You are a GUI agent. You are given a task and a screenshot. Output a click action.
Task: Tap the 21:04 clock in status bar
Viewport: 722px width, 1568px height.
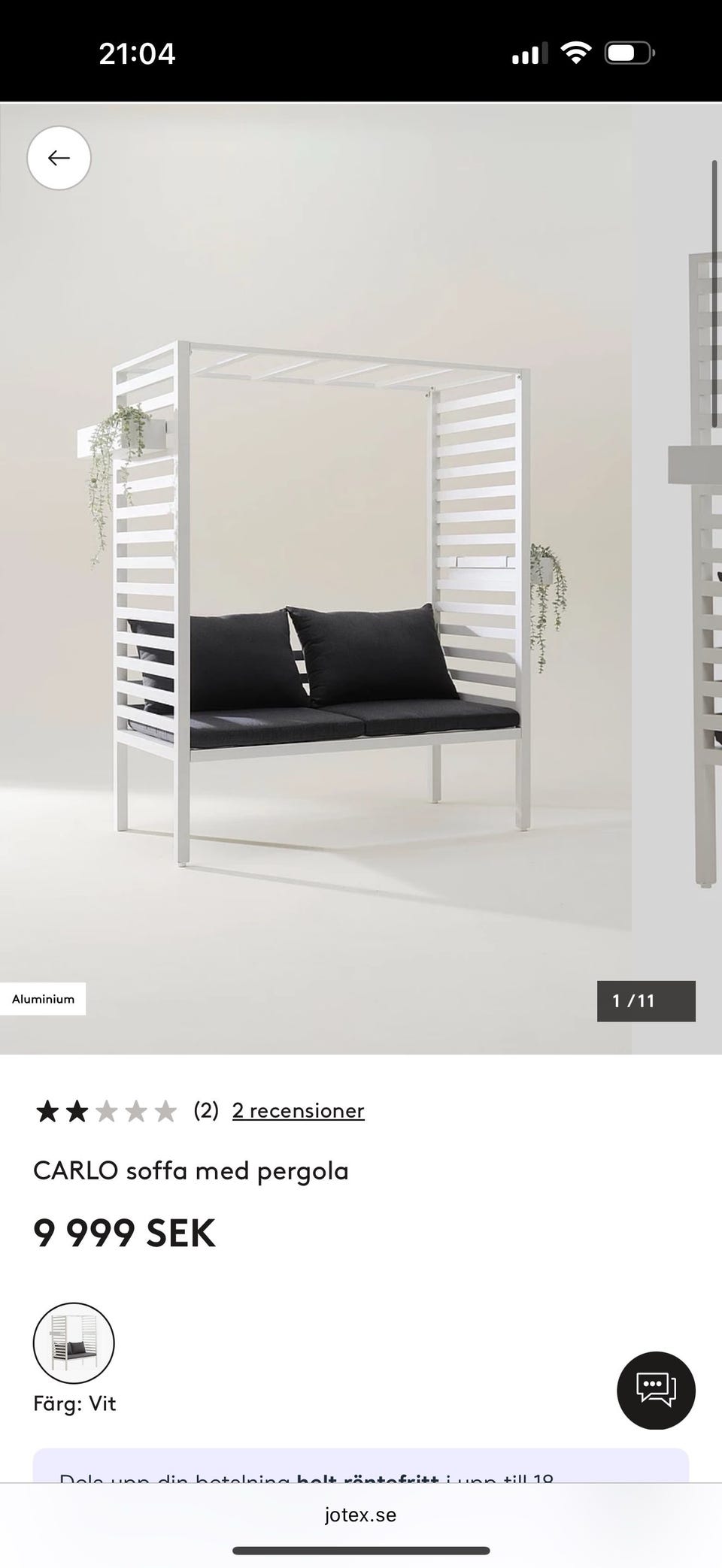coord(138,53)
